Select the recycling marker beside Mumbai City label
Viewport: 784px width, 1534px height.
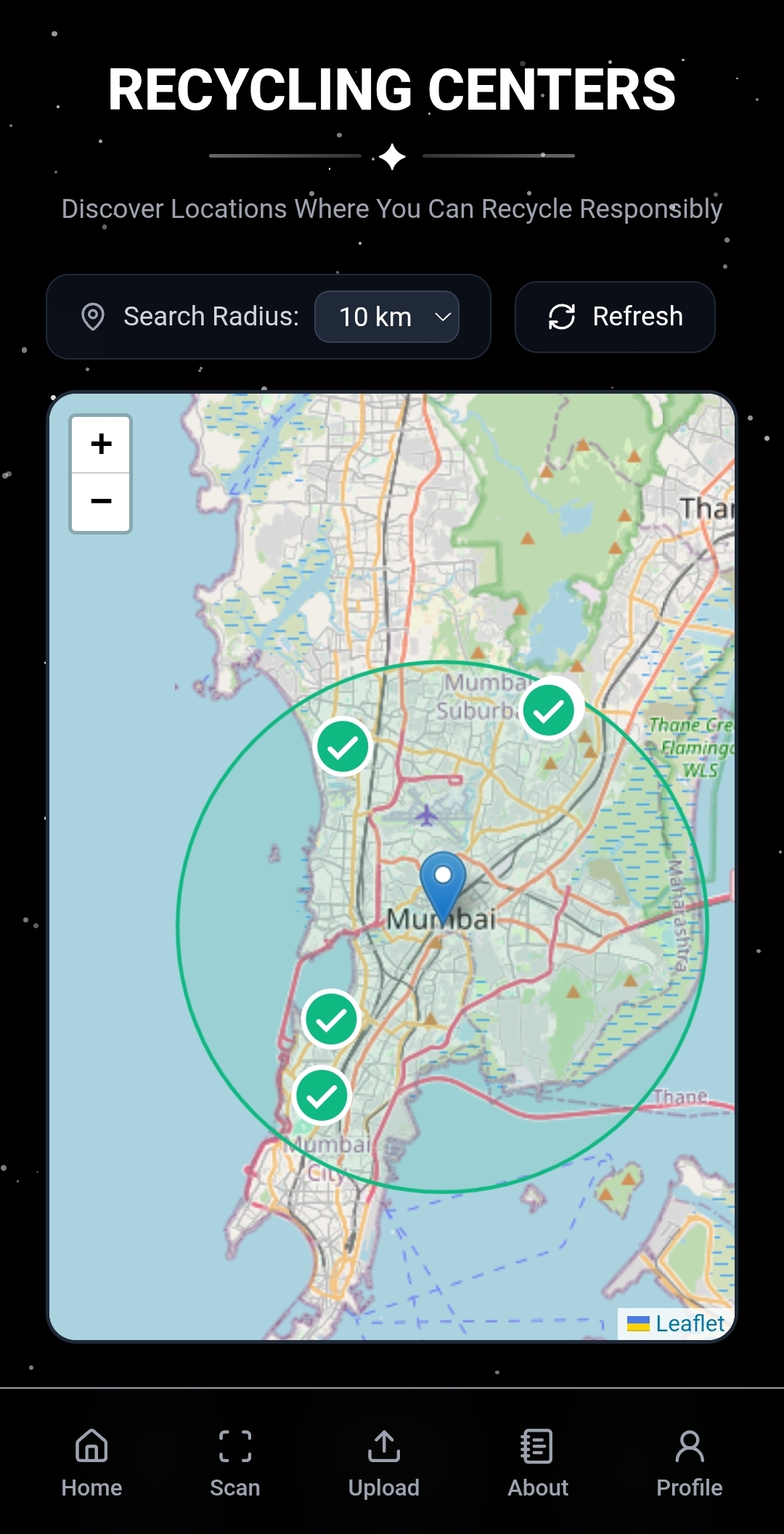(322, 1095)
